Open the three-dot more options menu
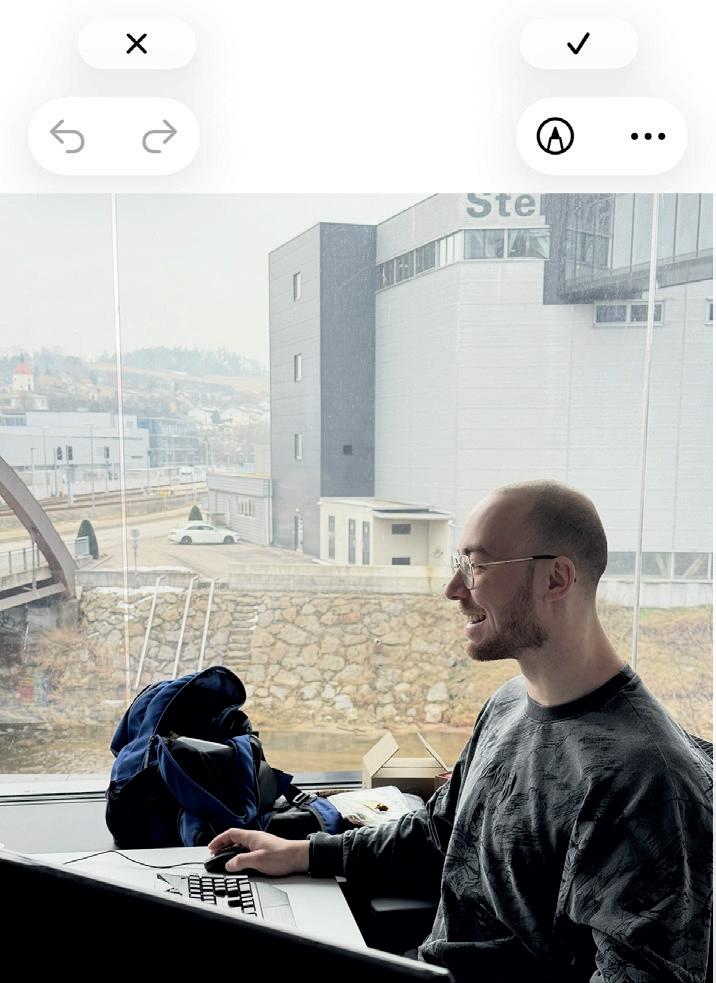The height and width of the screenshot is (983, 716). (648, 136)
